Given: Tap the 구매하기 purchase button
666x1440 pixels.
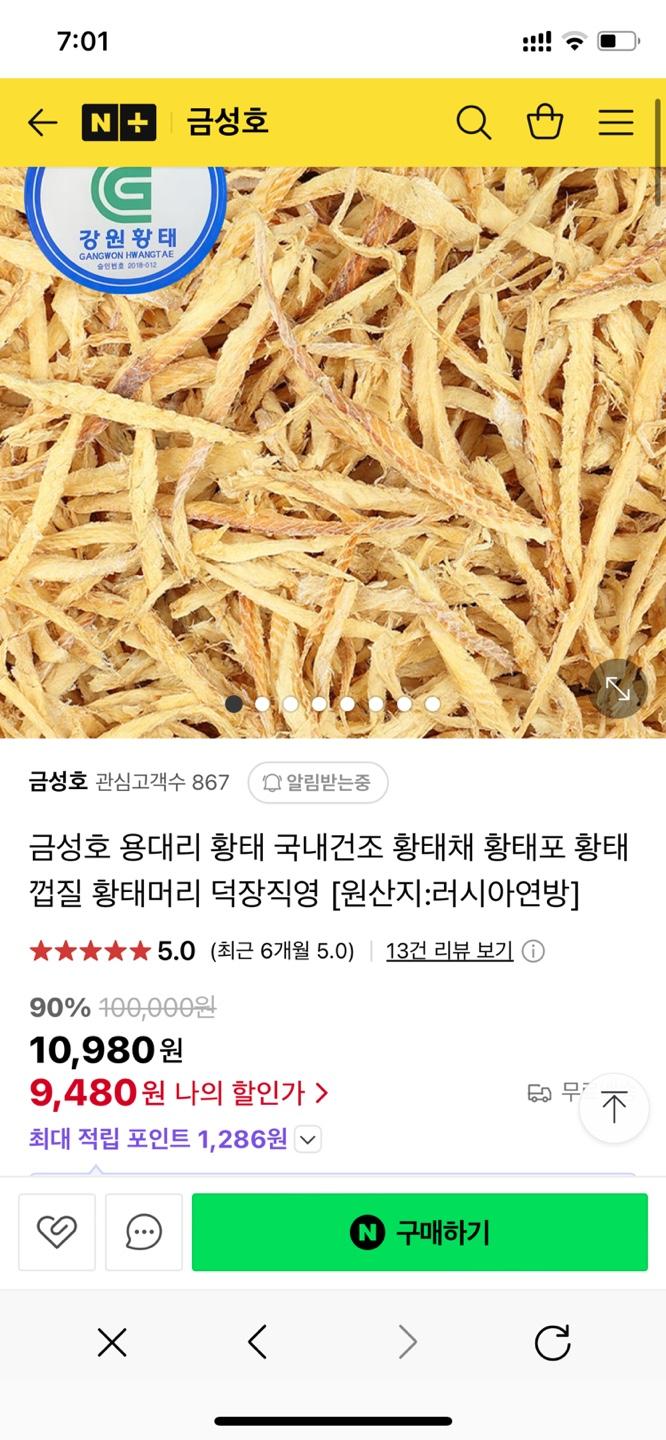Looking at the screenshot, I should tap(420, 1232).
